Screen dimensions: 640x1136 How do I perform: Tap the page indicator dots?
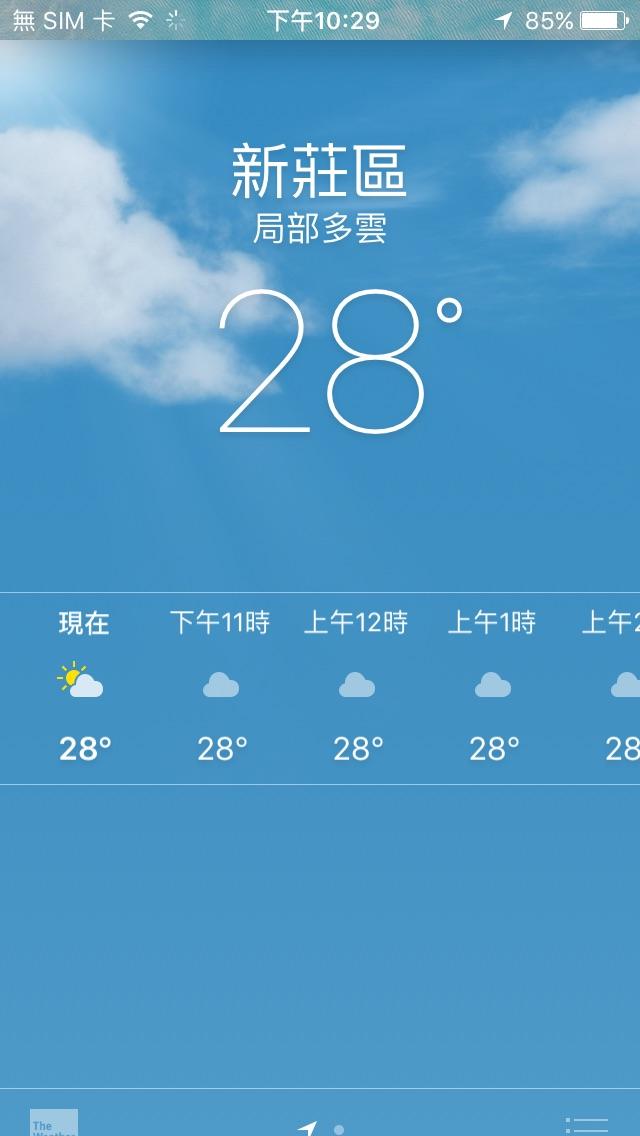(322, 1128)
